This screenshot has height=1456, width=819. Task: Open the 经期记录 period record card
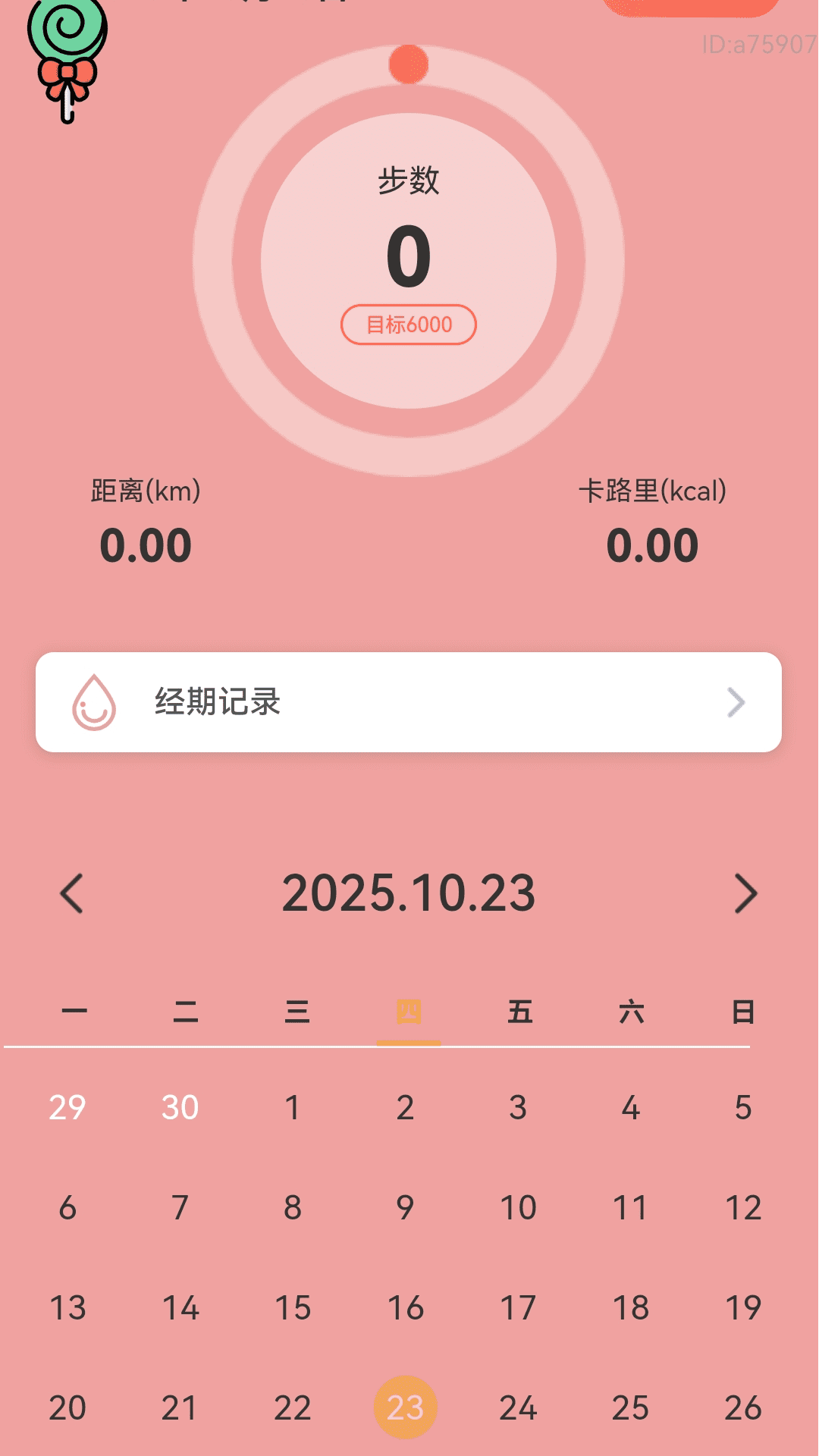[409, 702]
